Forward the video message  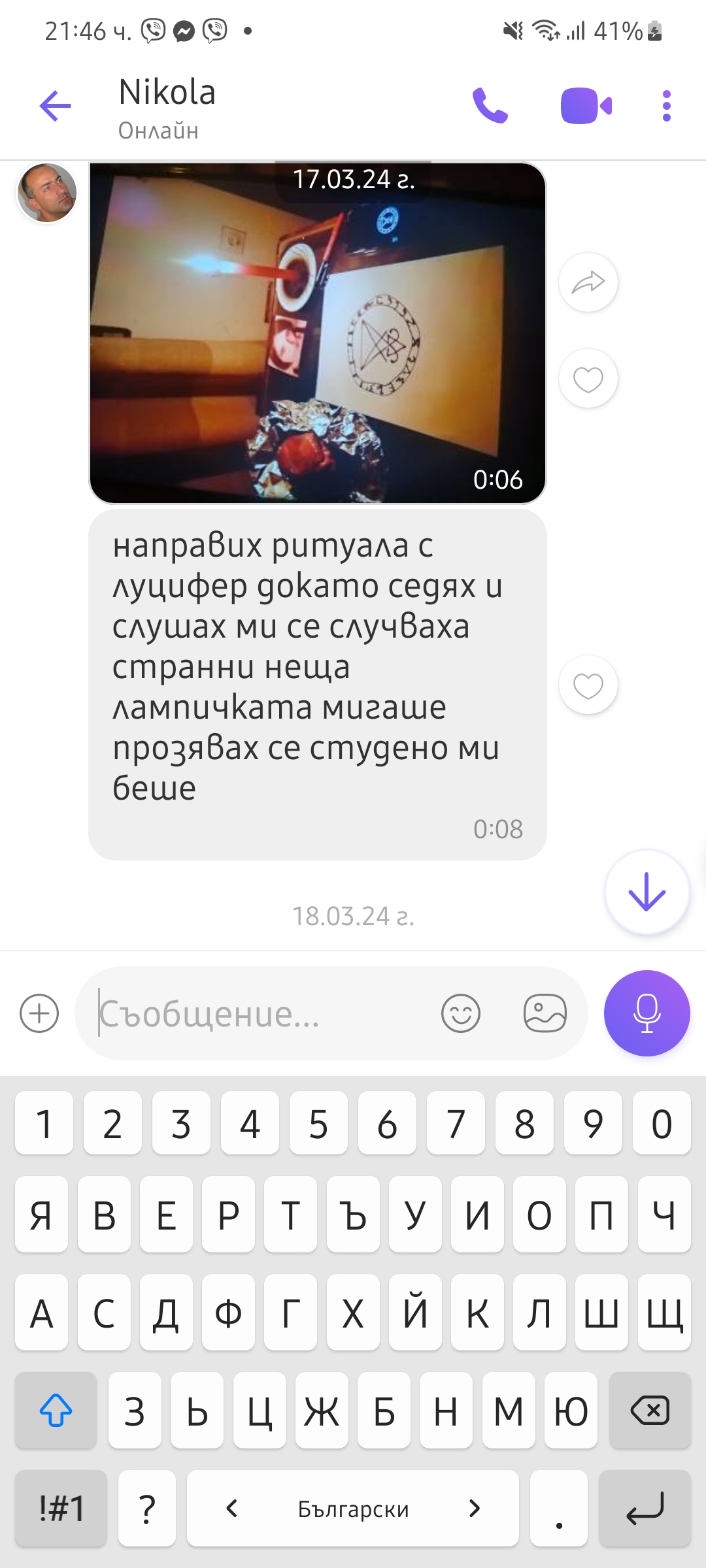588,282
